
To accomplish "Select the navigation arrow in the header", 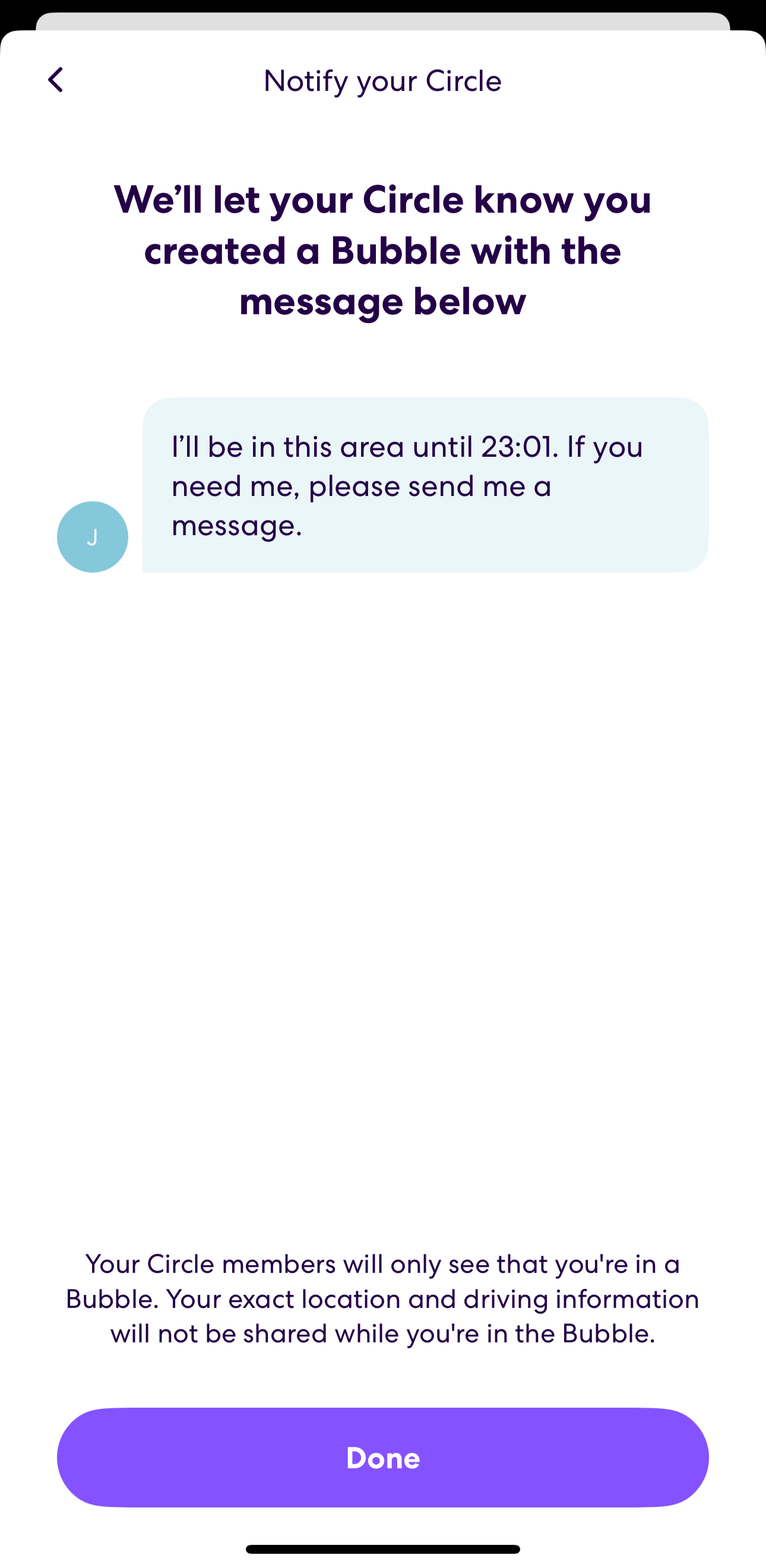I will click(56, 80).
